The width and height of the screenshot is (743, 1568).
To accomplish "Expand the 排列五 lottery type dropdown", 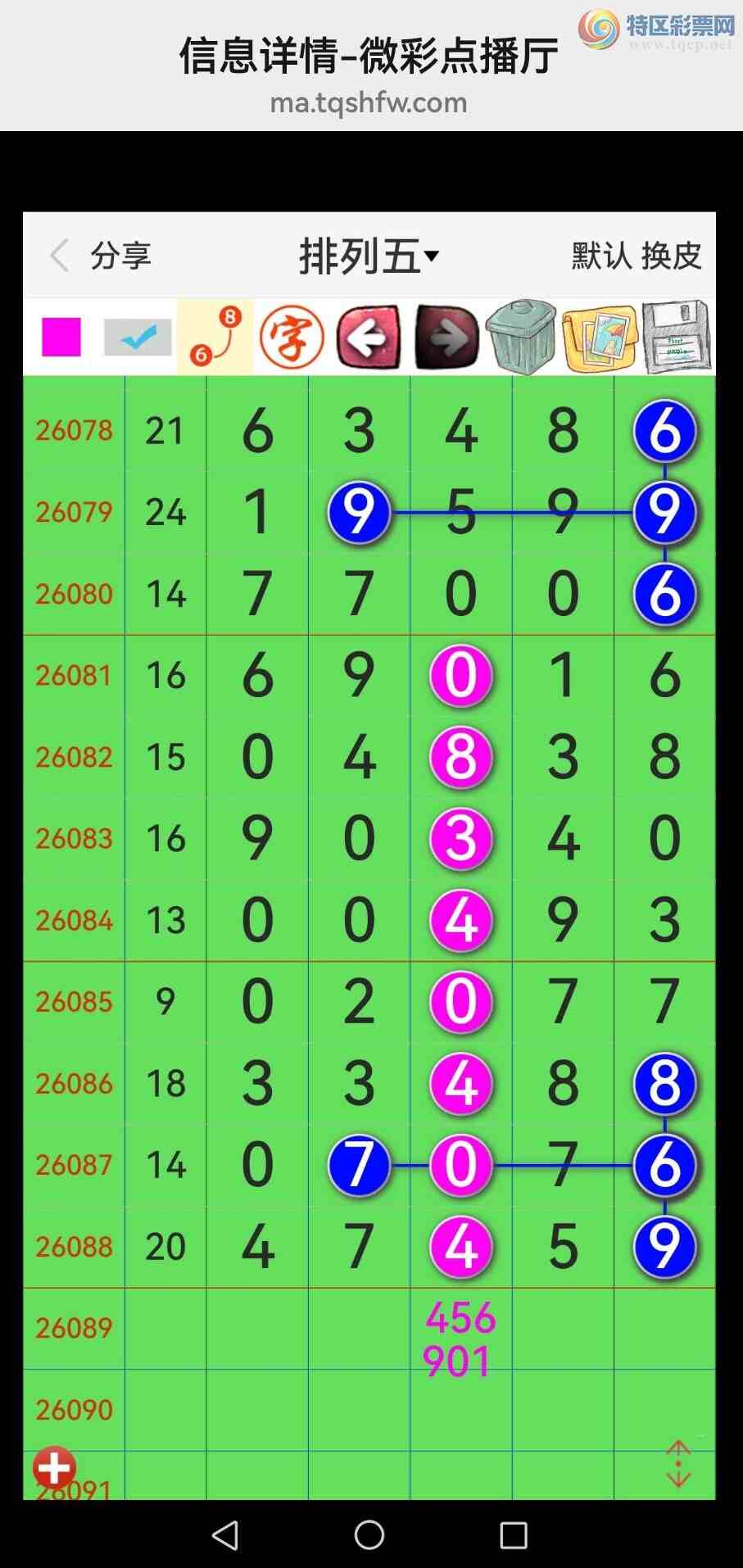I will coord(369,256).
